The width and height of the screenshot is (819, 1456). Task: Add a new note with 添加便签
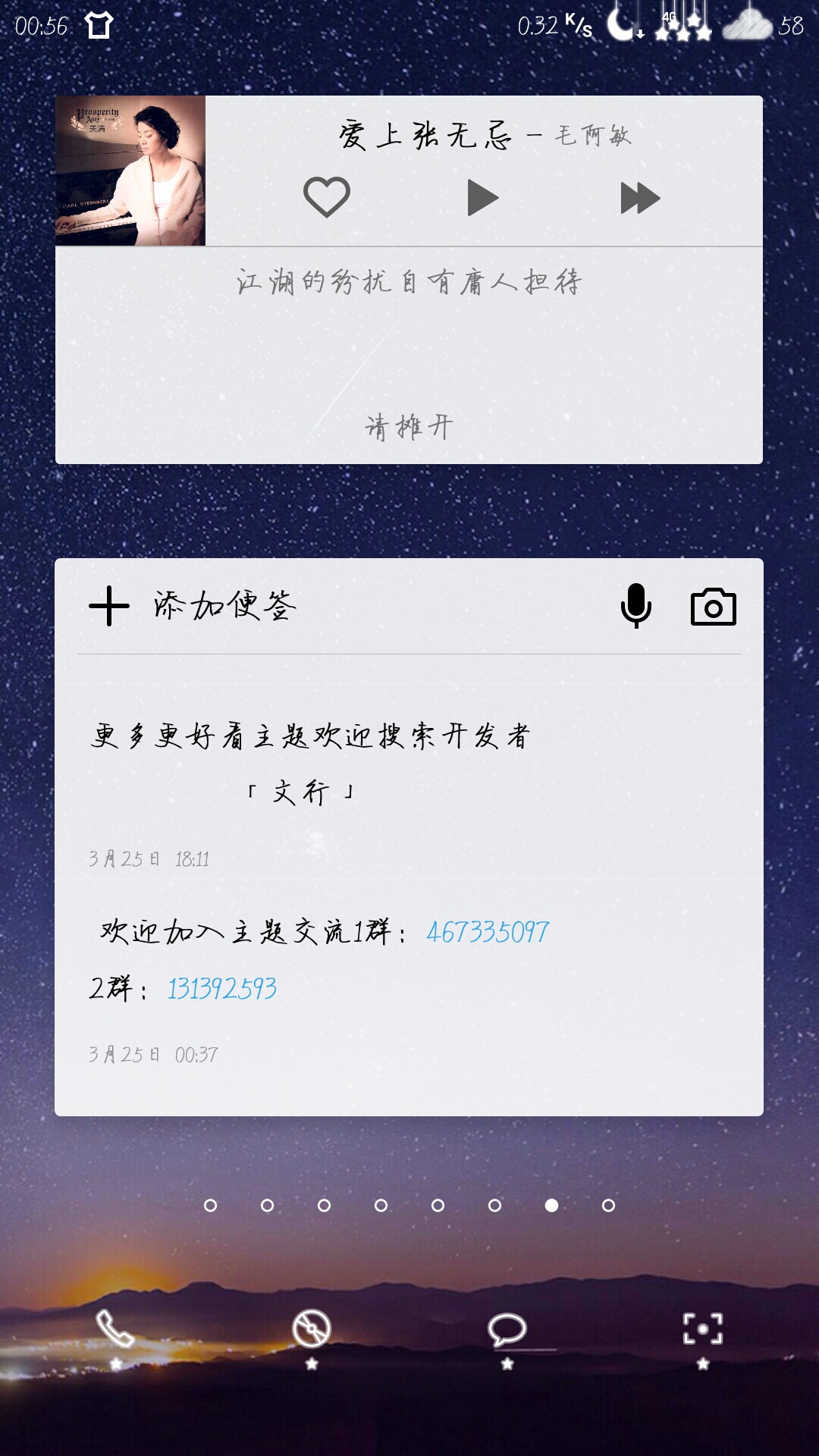pos(193,606)
